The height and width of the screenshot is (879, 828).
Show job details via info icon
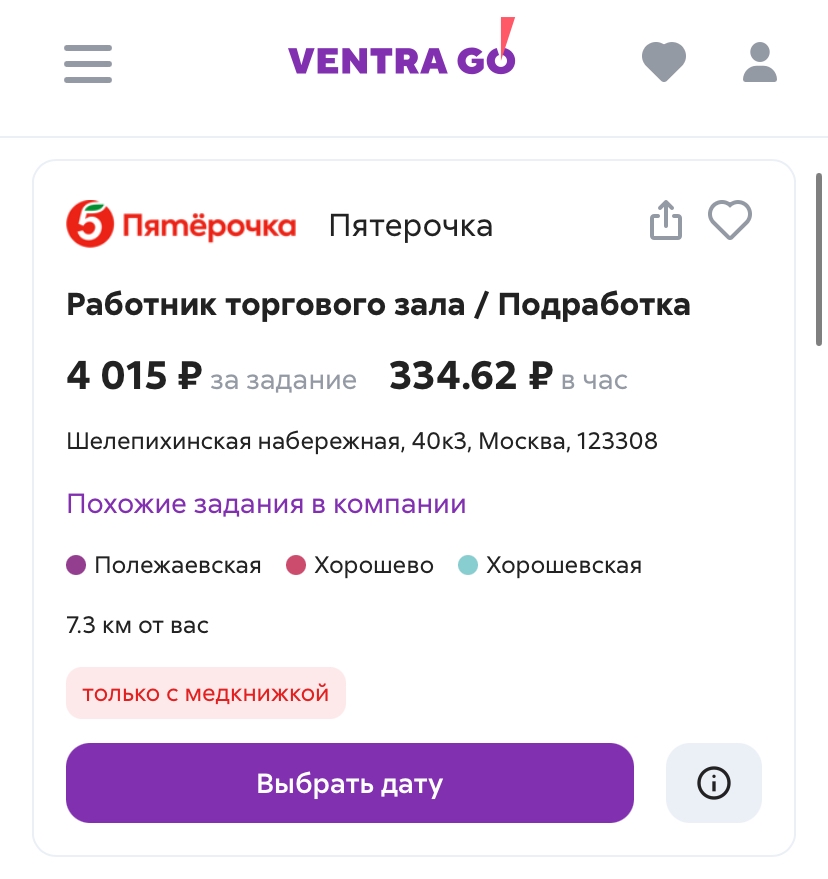(714, 783)
